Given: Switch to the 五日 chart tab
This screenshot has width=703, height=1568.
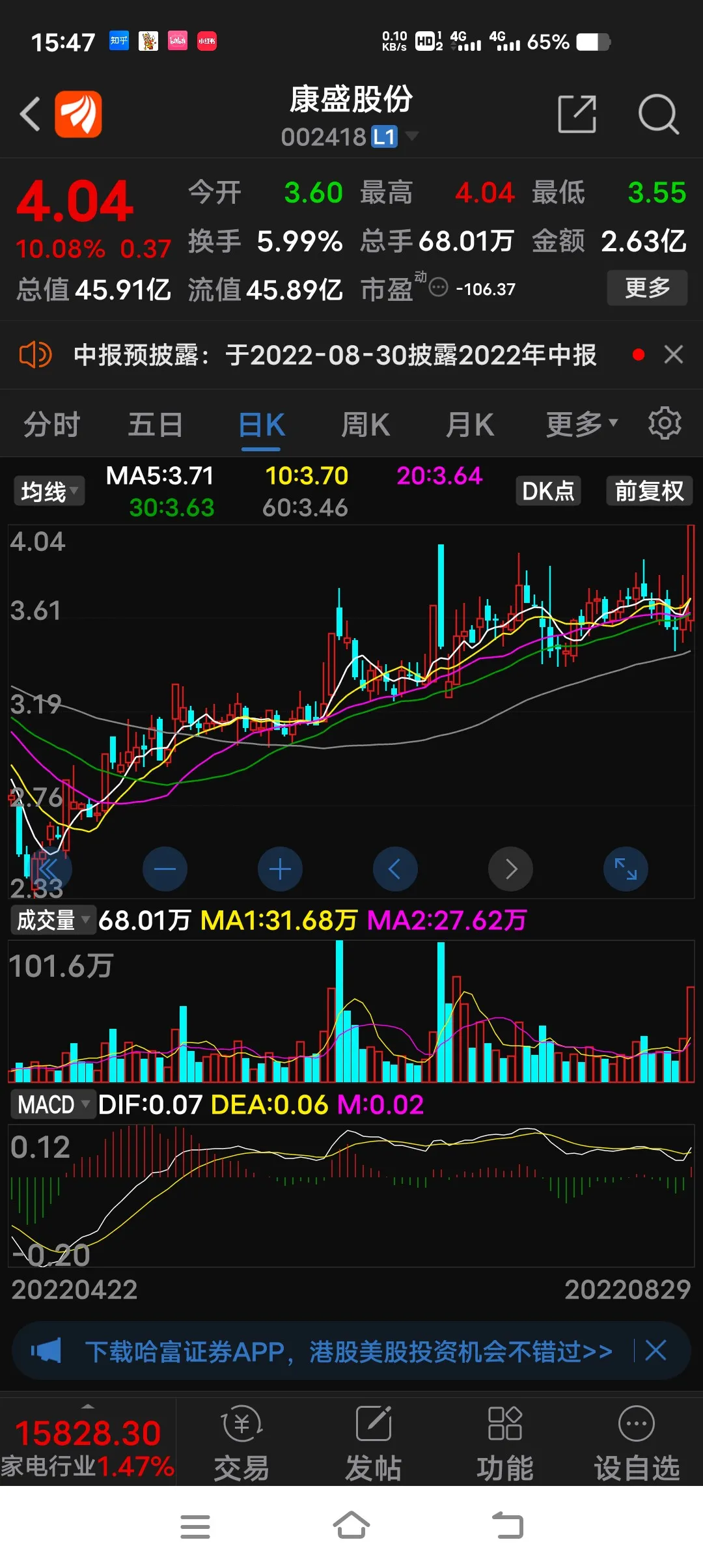Looking at the screenshot, I should click(155, 425).
